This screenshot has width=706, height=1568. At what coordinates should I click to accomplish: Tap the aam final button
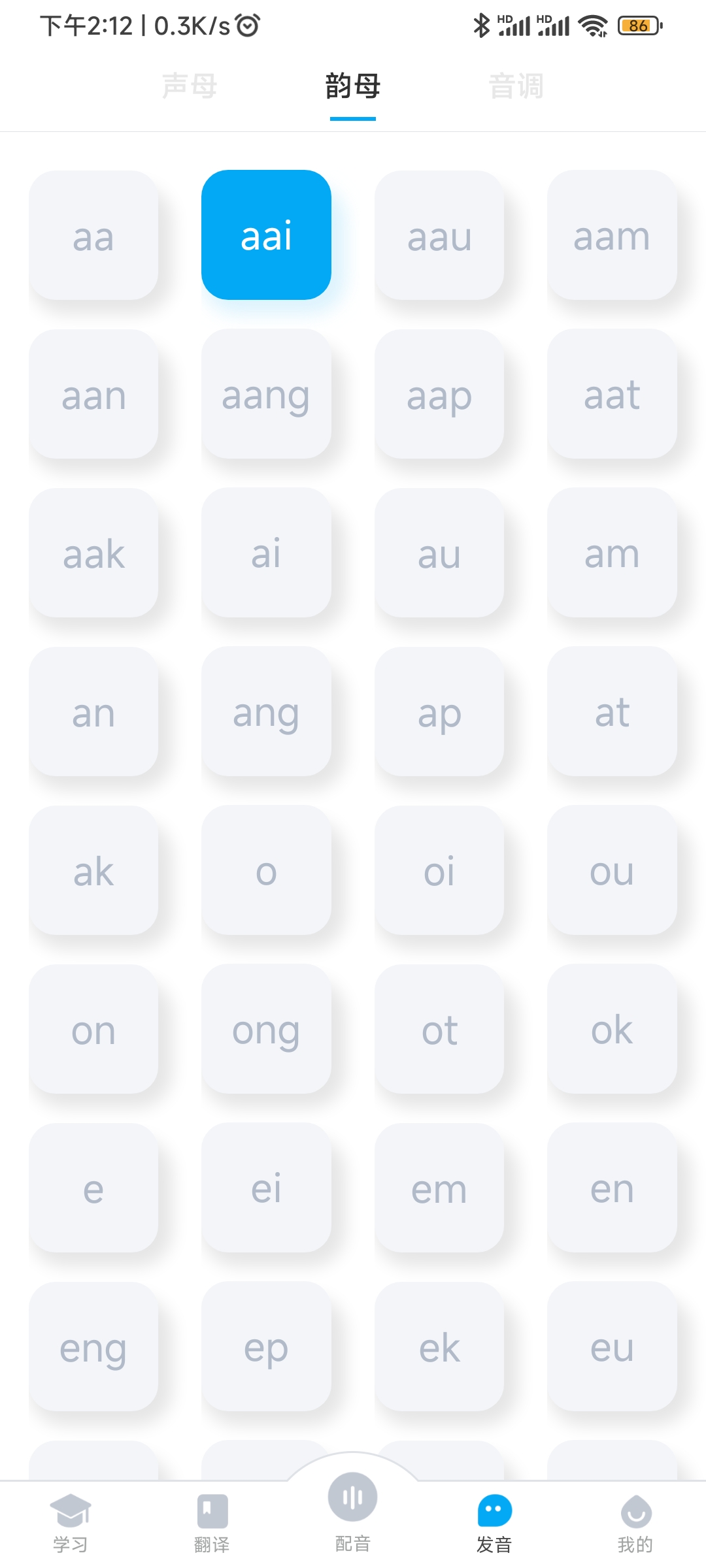pos(612,235)
